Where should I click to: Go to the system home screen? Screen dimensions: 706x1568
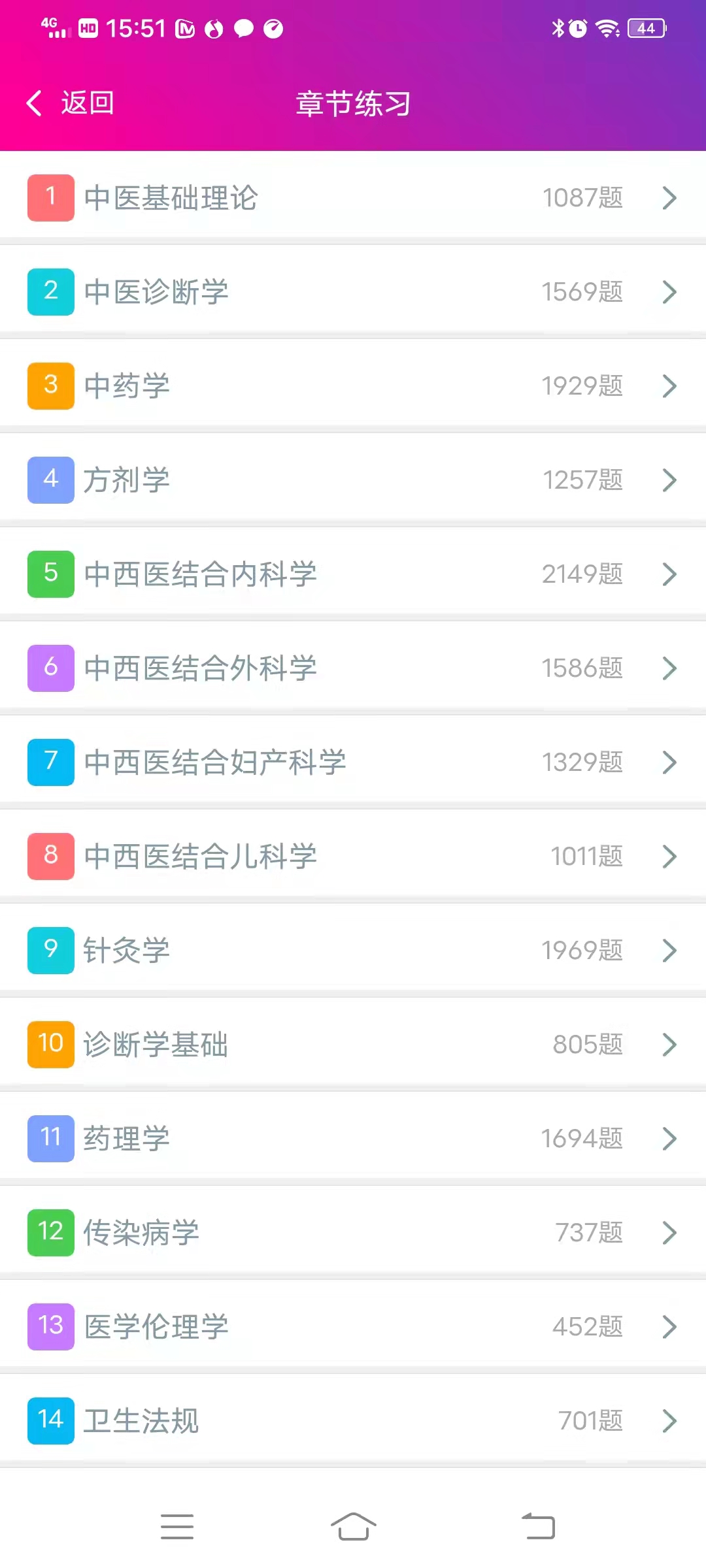(353, 1527)
